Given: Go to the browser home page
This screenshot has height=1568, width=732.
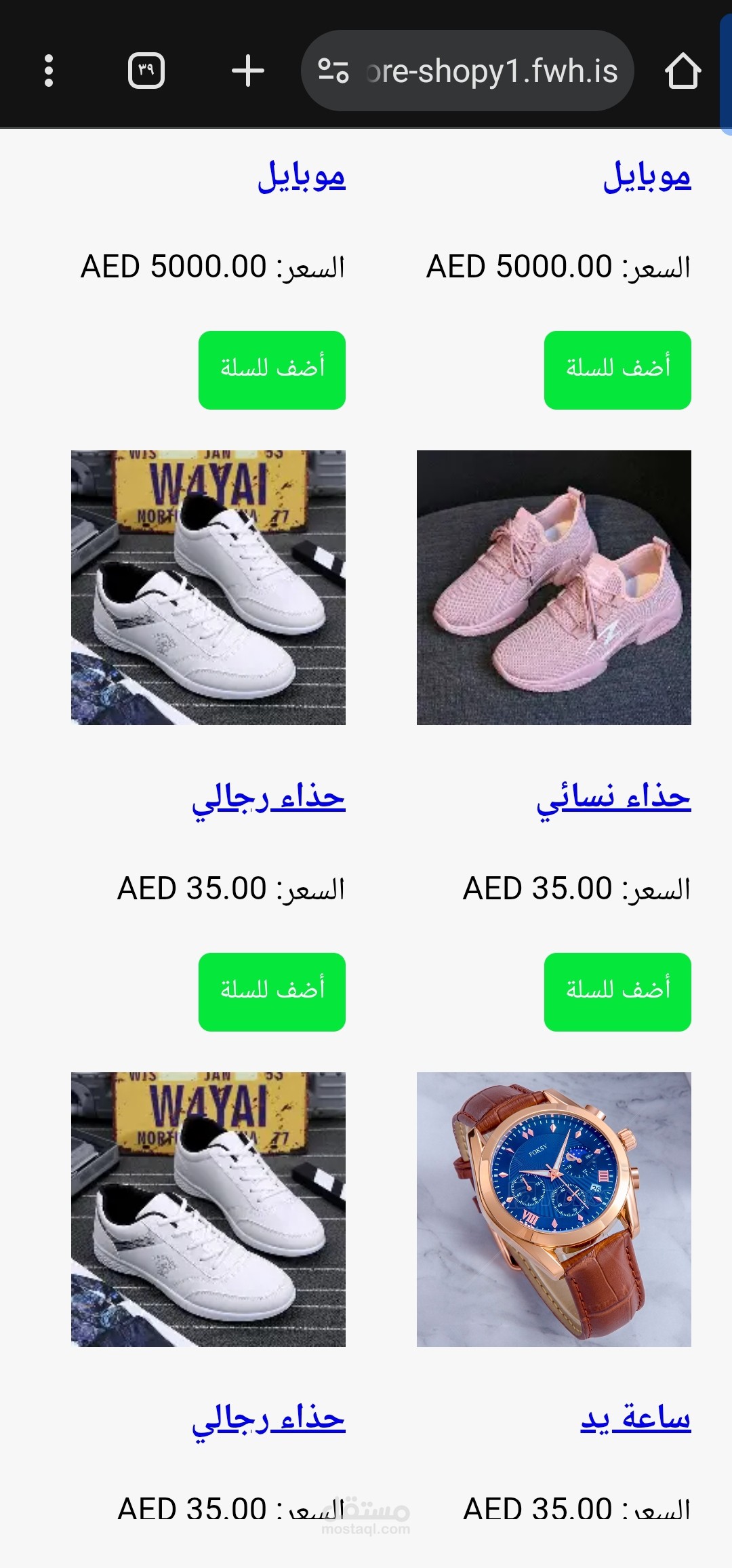Looking at the screenshot, I should click(683, 71).
